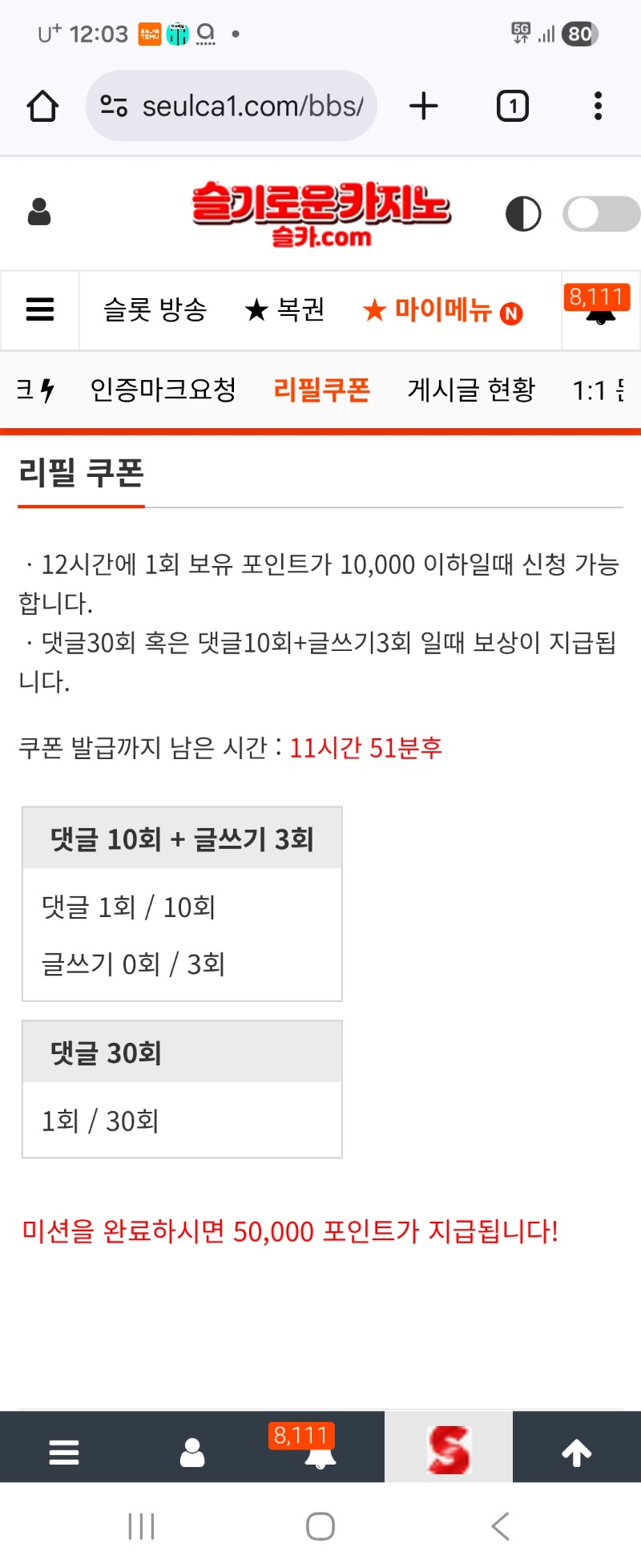Go to the 슬기로운카지노 logo homepage
The width and height of the screenshot is (641, 1568).
pos(320,213)
